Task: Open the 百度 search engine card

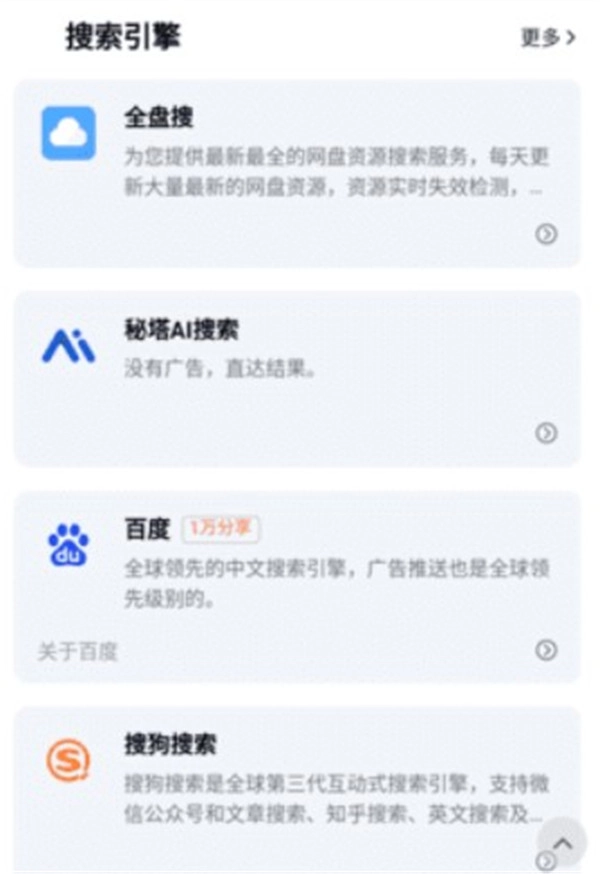Action: [297, 587]
